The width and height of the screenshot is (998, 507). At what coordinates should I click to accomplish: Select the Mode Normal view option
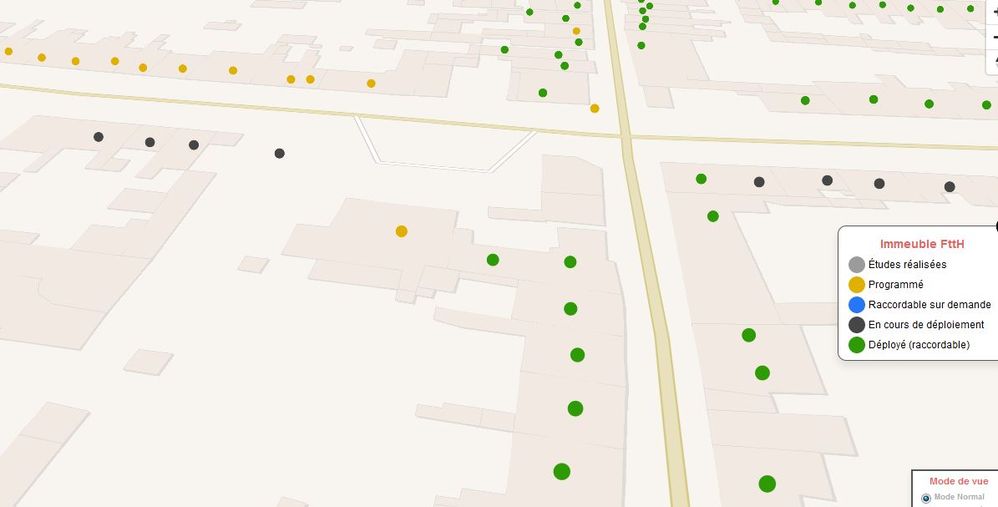tap(926, 498)
